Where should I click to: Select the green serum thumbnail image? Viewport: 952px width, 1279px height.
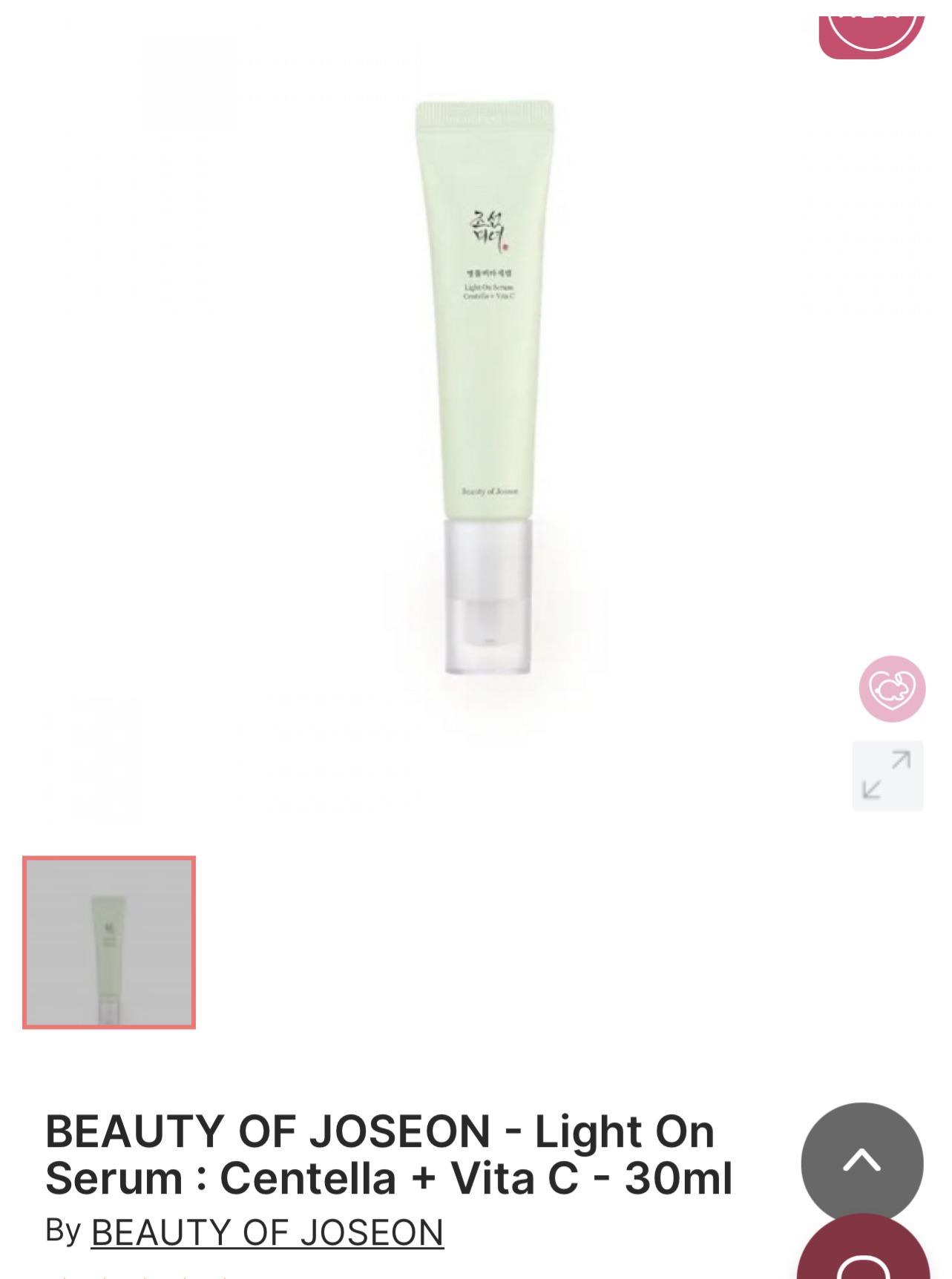[109, 942]
